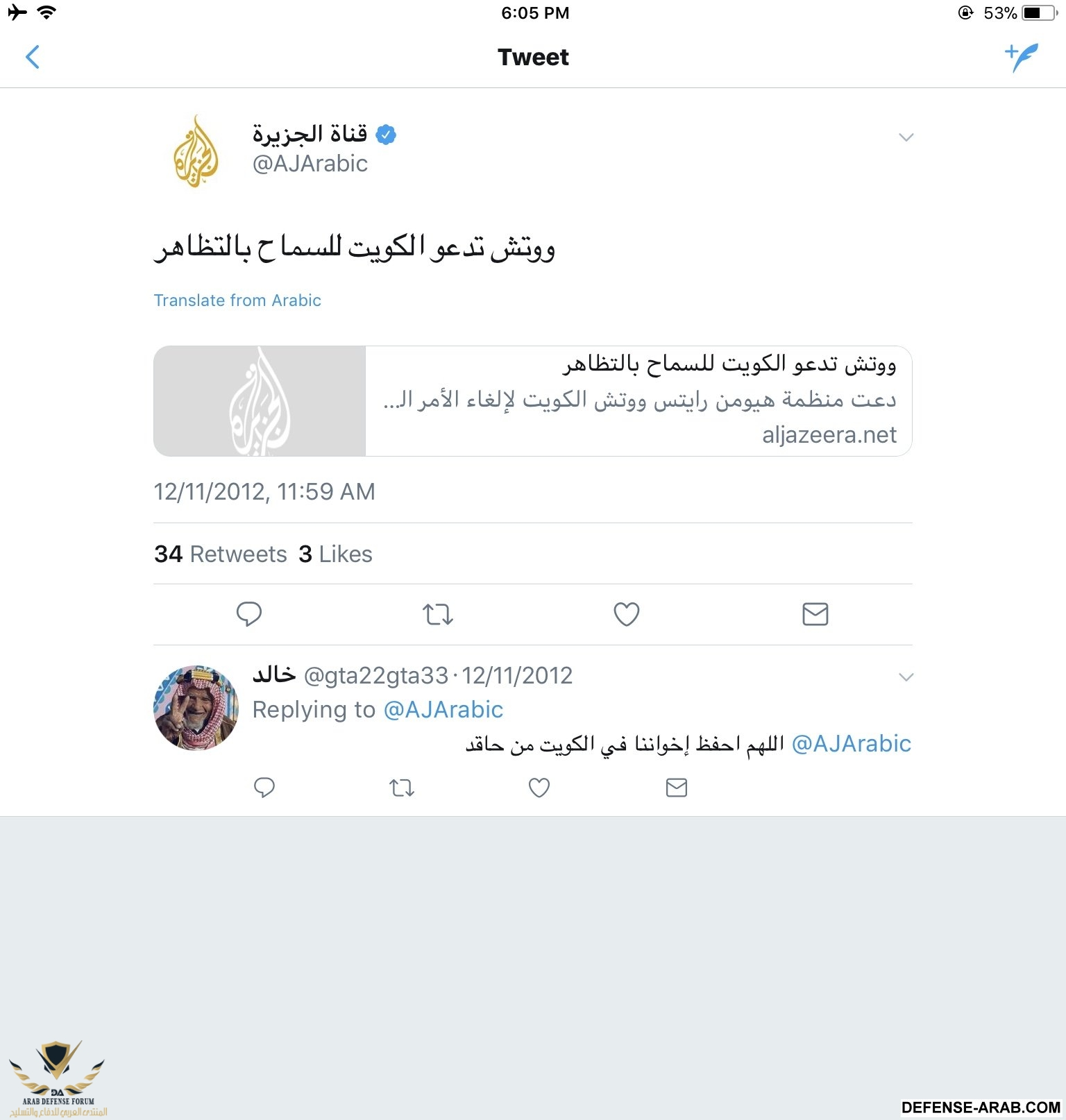View the 3 Likes list
This screenshot has height=1120, width=1066.
click(336, 554)
